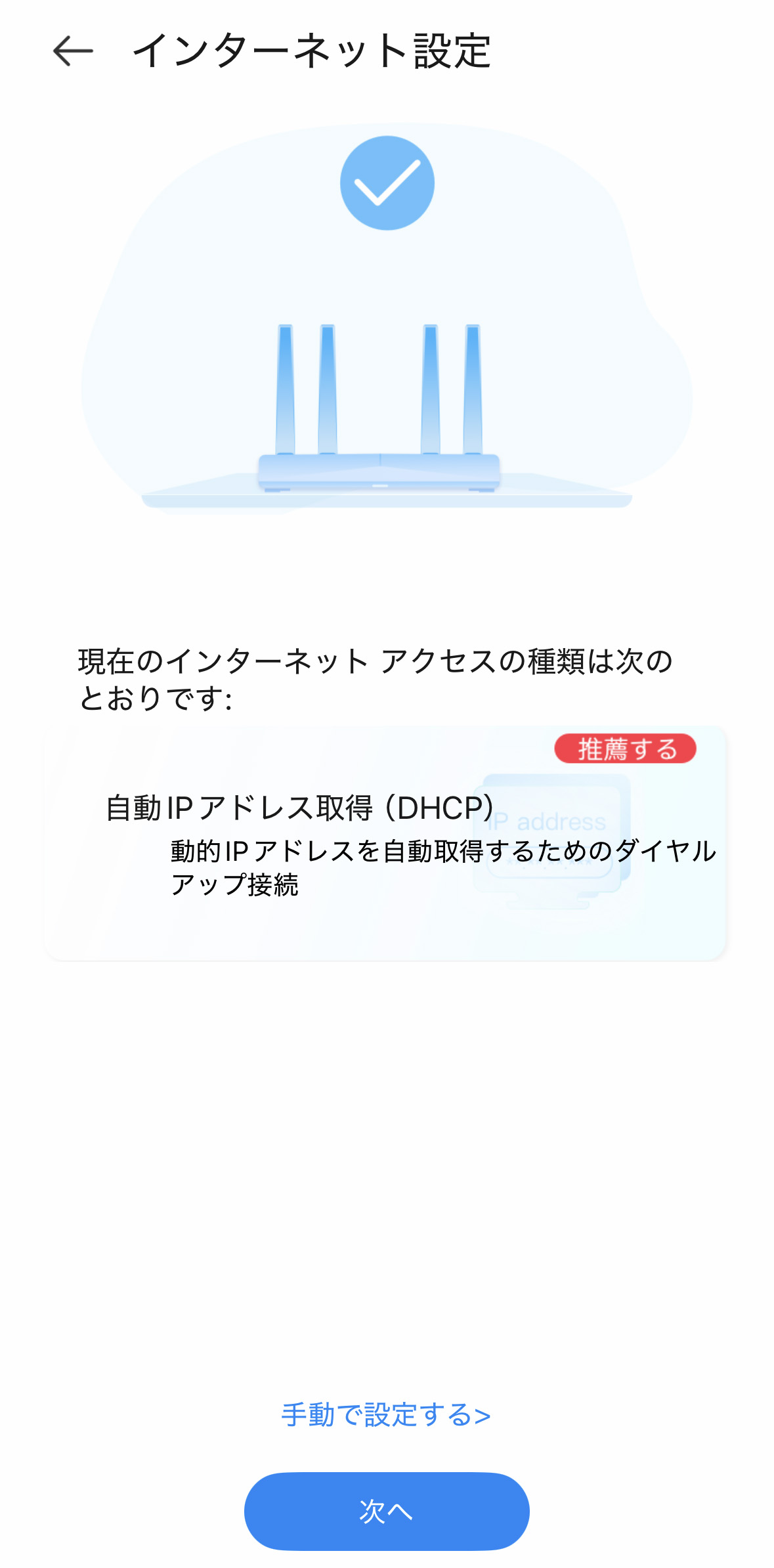Select the 自動IPアドレス取得 (DHCP) option card

pos(387,847)
